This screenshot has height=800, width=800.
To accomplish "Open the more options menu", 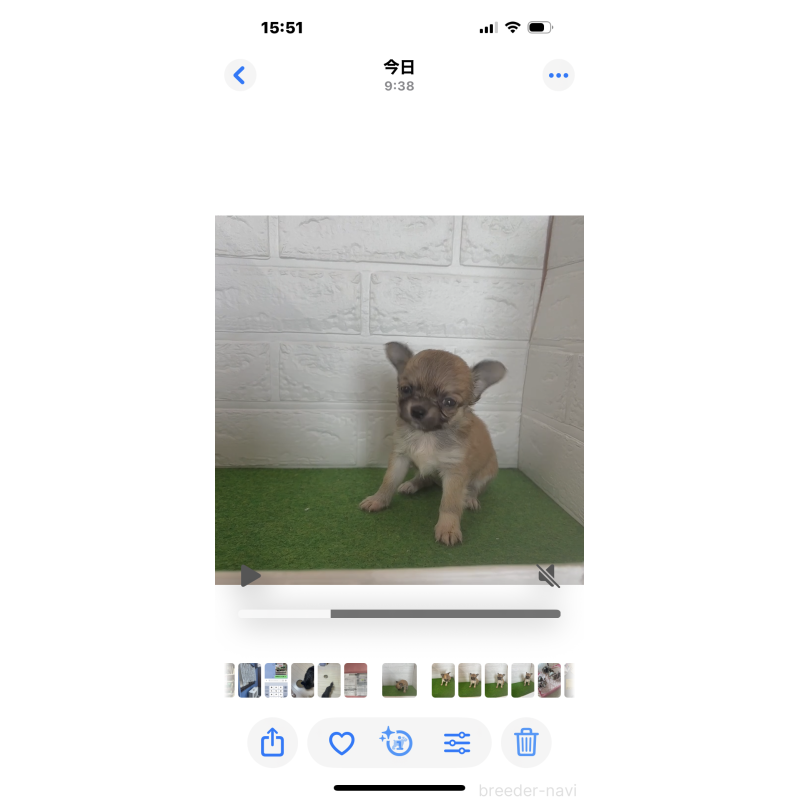I will [x=559, y=75].
